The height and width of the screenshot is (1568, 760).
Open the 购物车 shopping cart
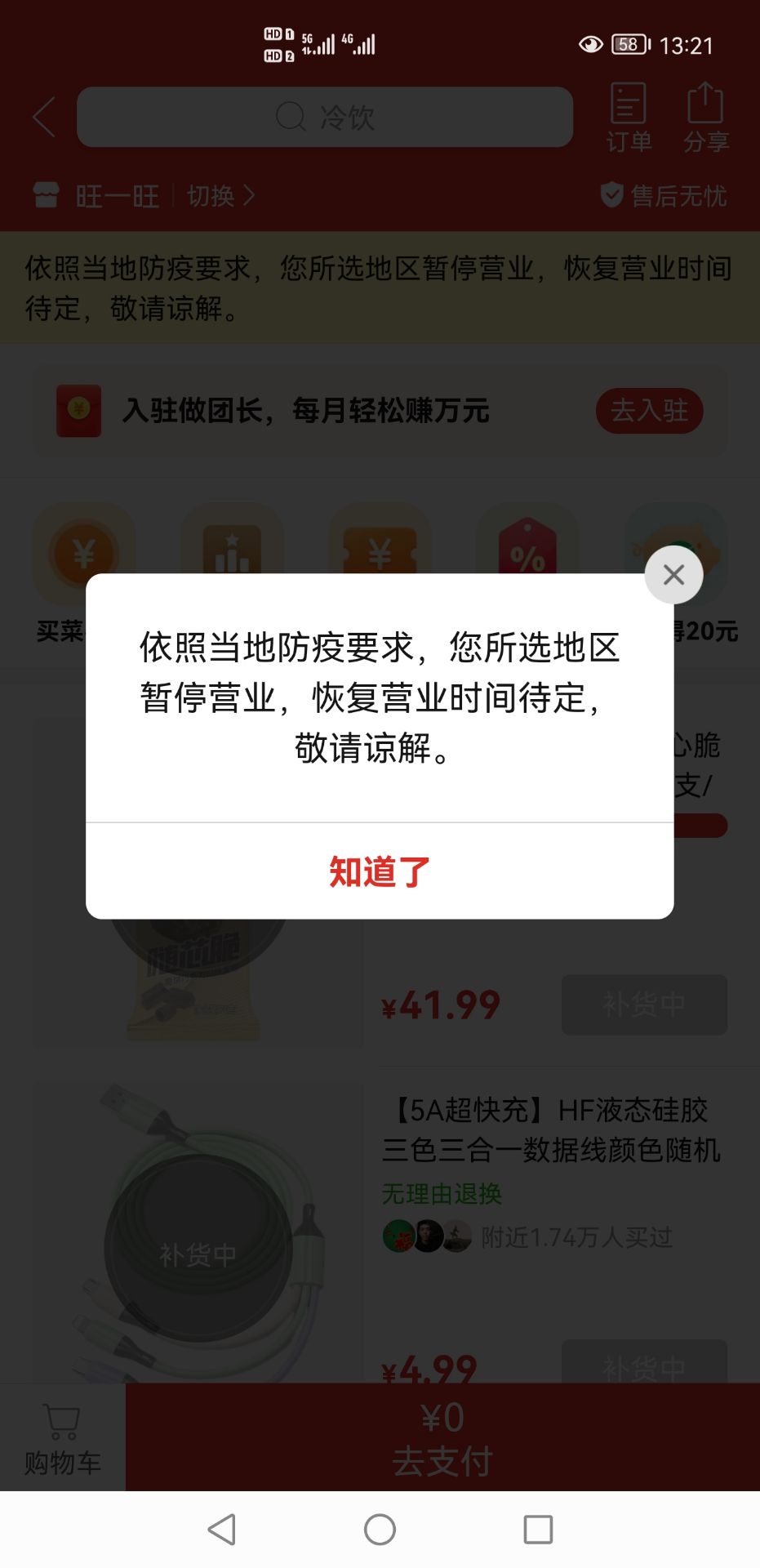click(x=62, y=1439)
